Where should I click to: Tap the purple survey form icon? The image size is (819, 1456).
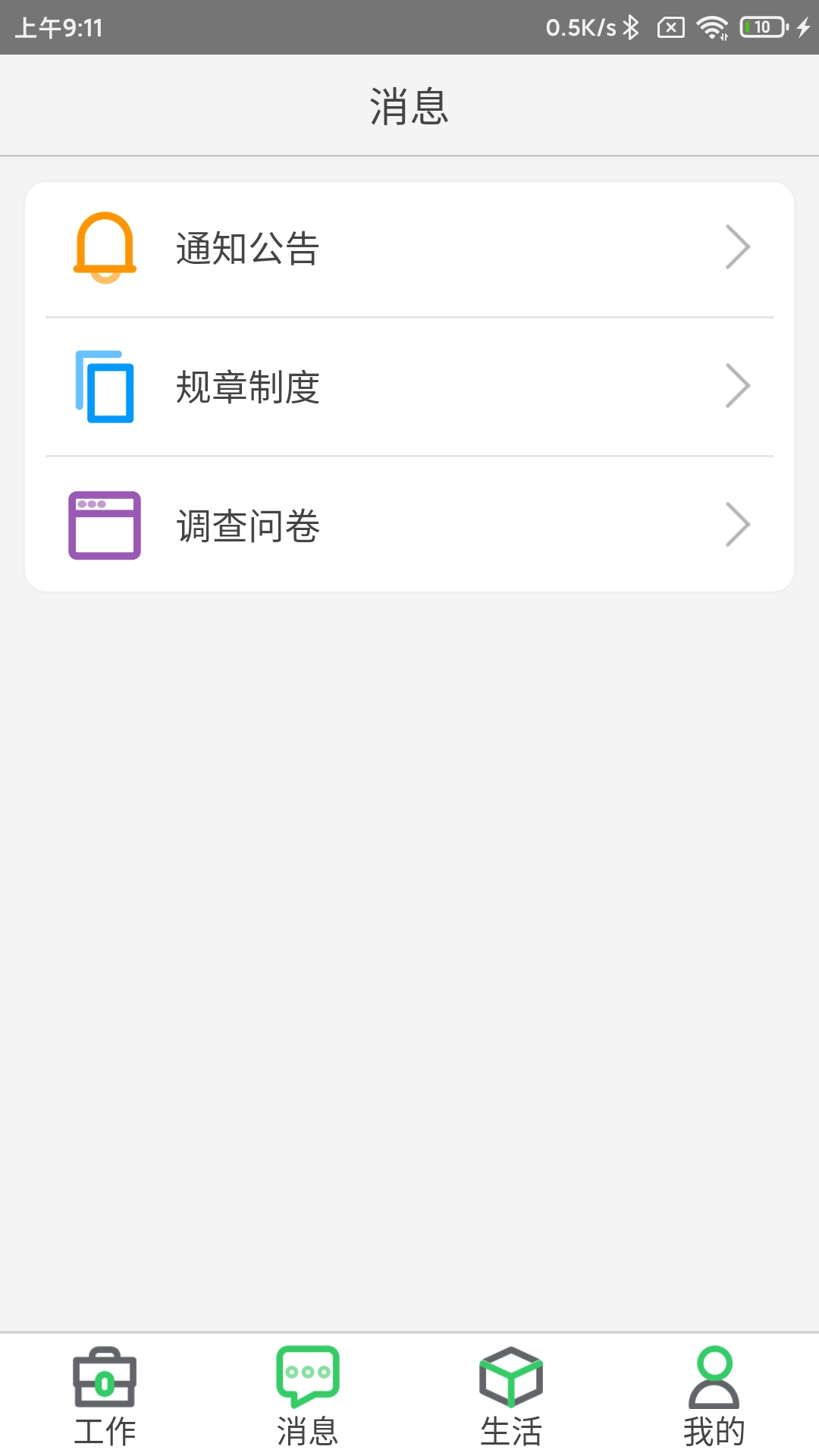(x=104, y=525)
